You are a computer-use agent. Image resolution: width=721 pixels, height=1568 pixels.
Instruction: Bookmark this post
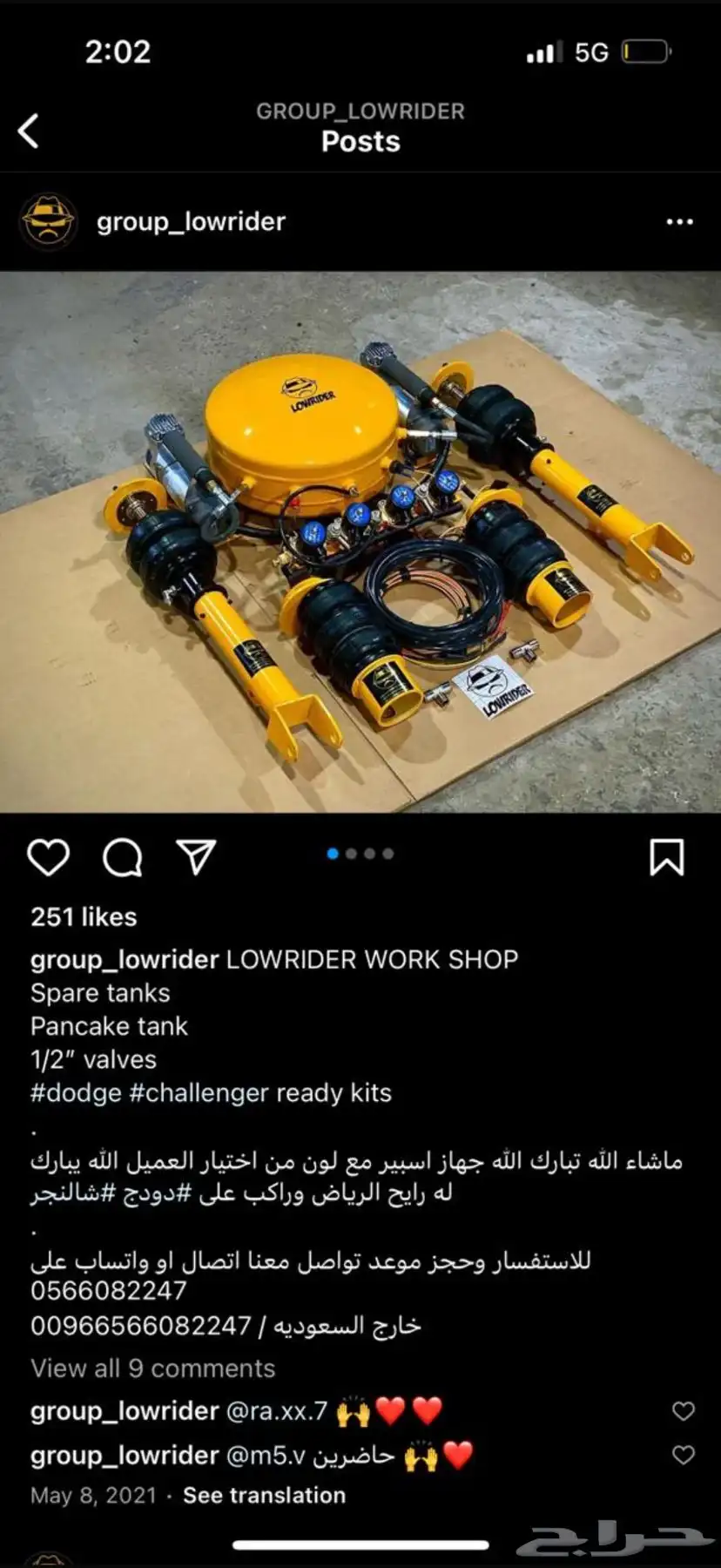667,858
